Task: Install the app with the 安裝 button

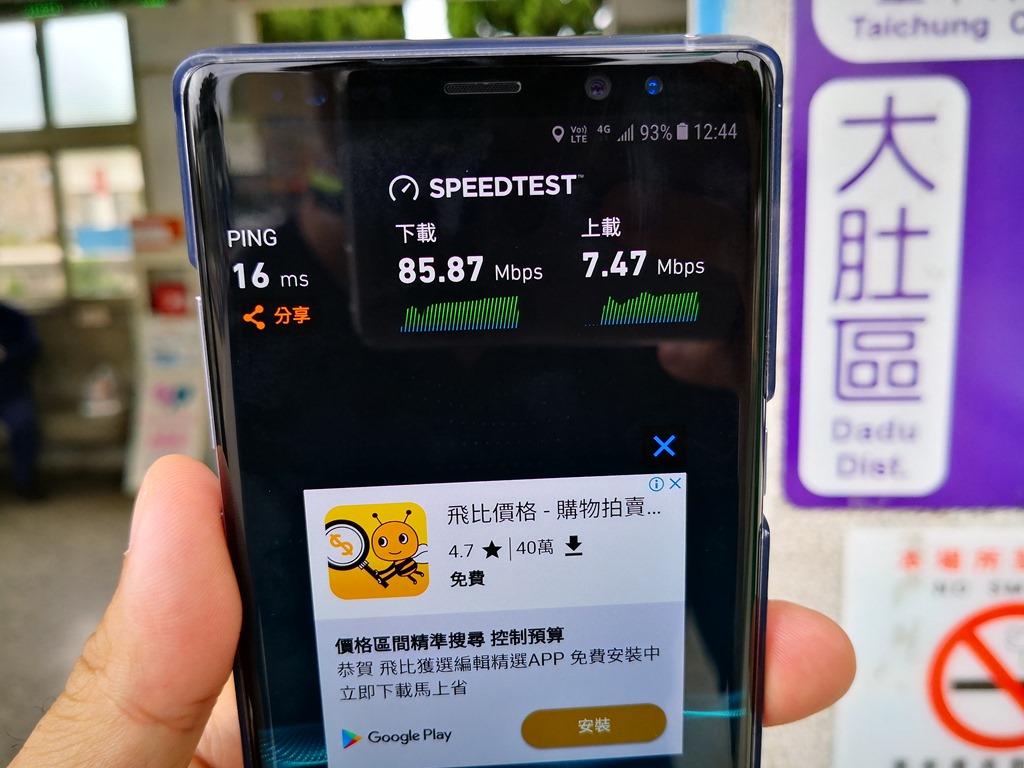Action: [593, 726]
